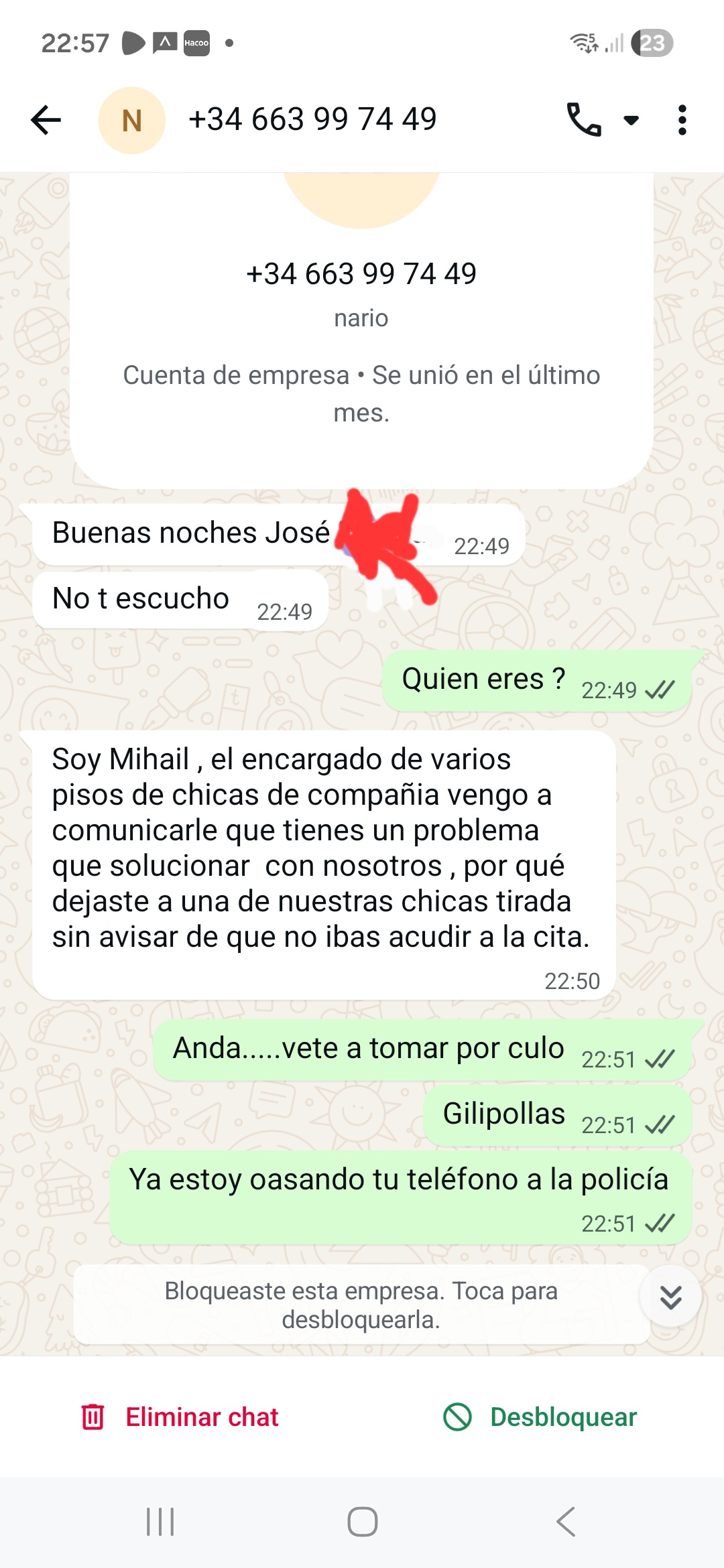Open contact info from the N avatar

coord(131,121)
